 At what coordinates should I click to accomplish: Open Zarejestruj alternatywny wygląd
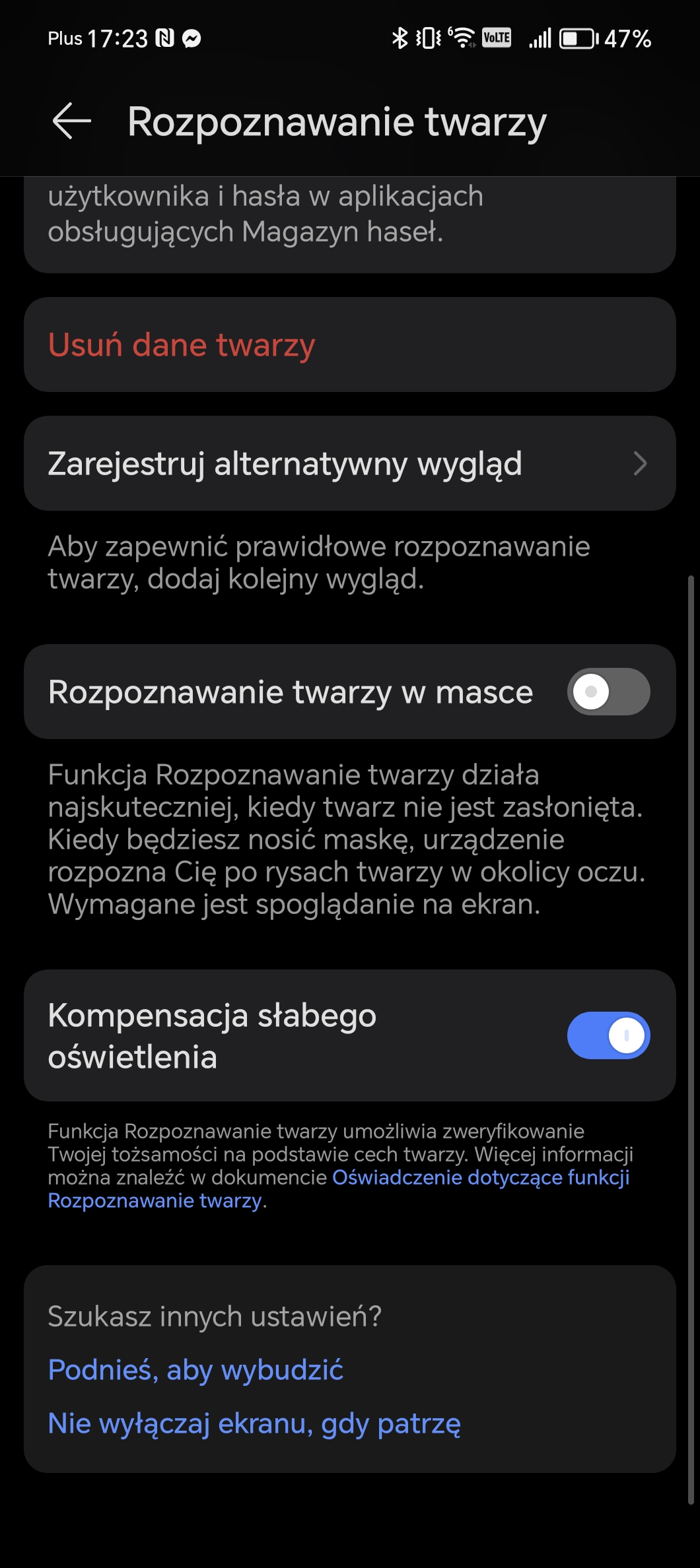click(x=350, y=463)
